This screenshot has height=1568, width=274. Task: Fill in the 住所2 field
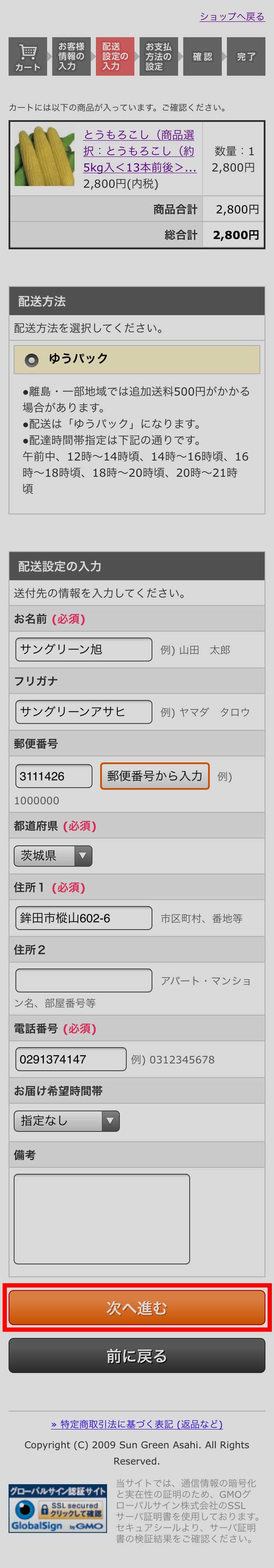pos(83,980)
